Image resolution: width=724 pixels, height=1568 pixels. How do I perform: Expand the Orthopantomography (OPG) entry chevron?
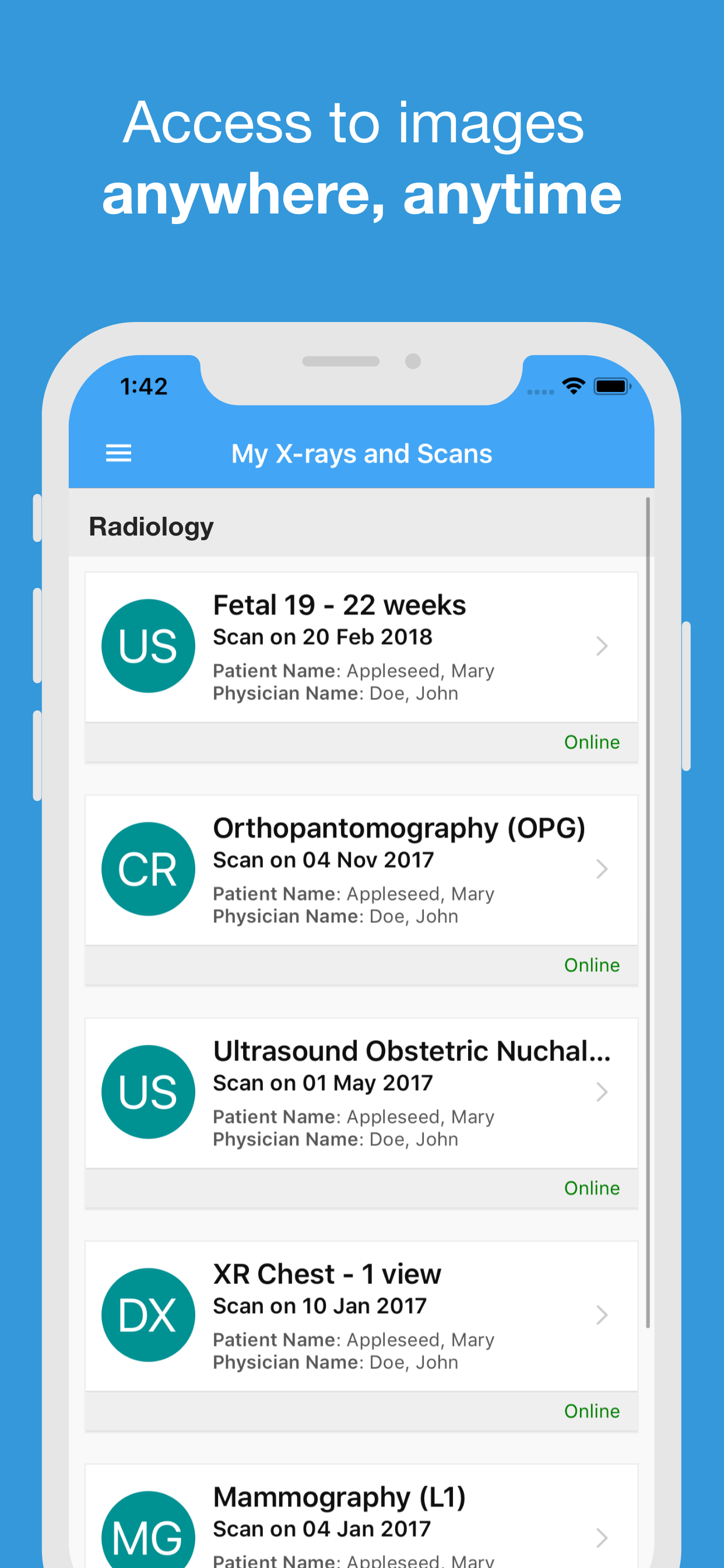pyautogui.click(x=602, y=869)
